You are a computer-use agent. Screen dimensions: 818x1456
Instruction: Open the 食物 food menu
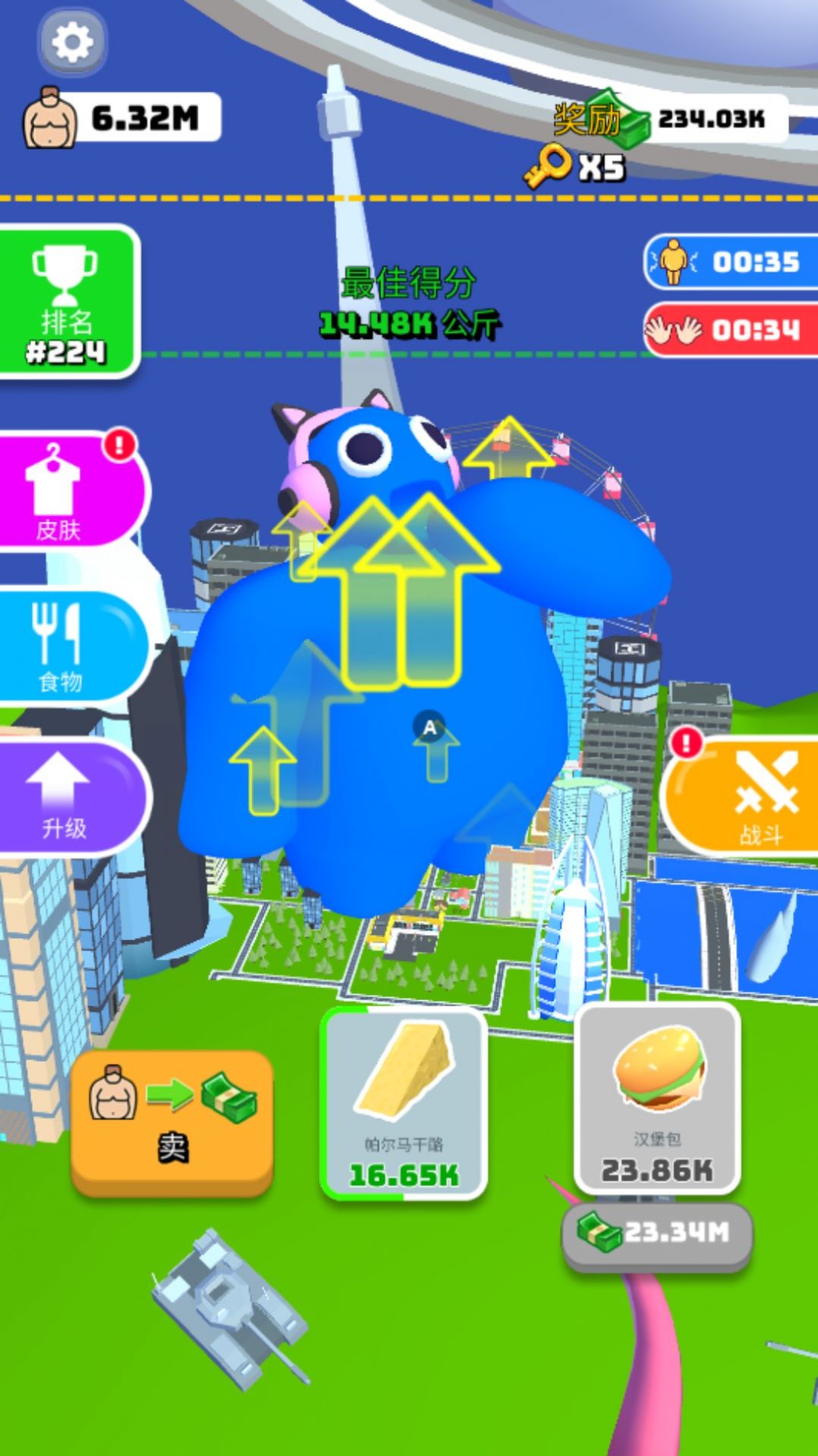70,646
